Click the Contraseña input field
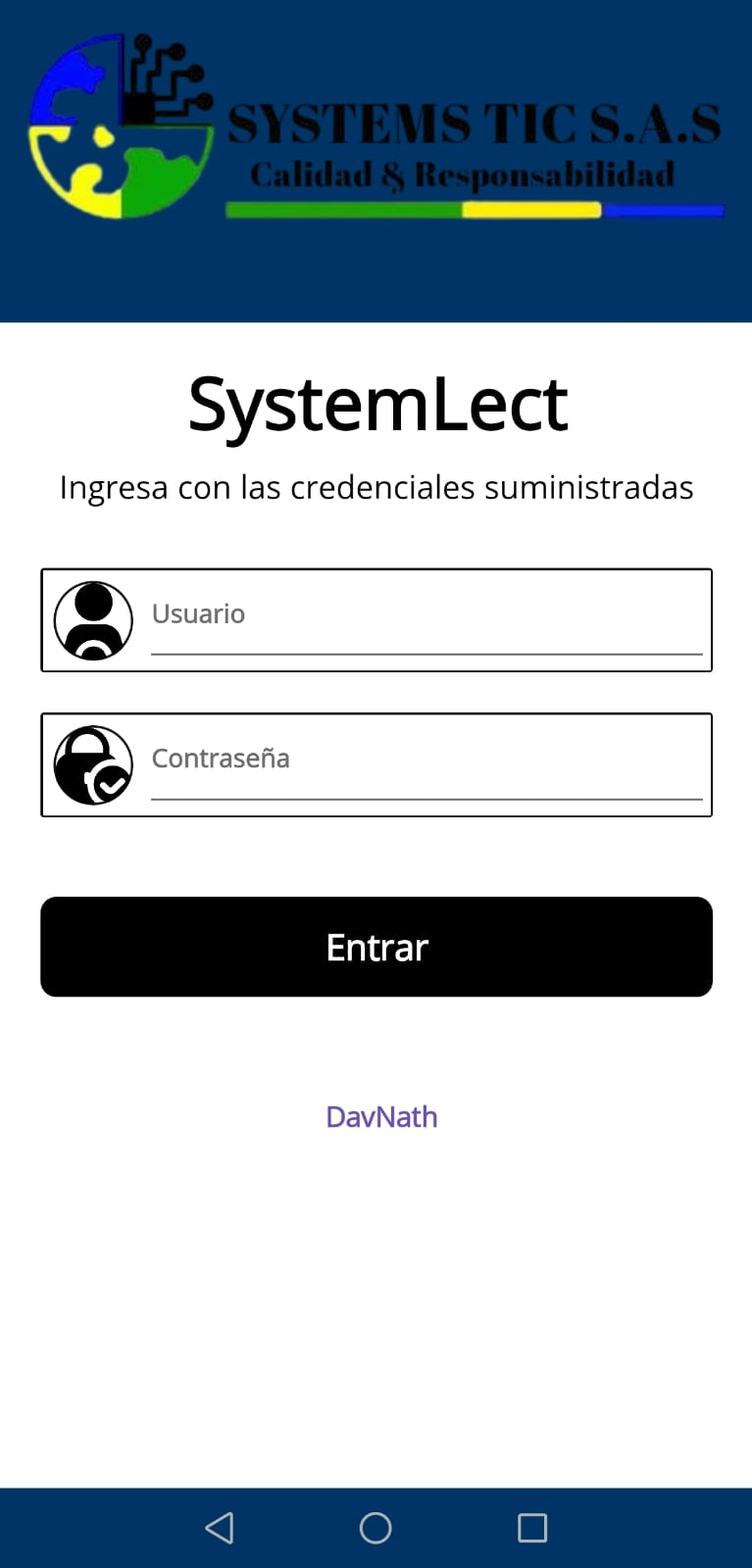 (422, 759)
